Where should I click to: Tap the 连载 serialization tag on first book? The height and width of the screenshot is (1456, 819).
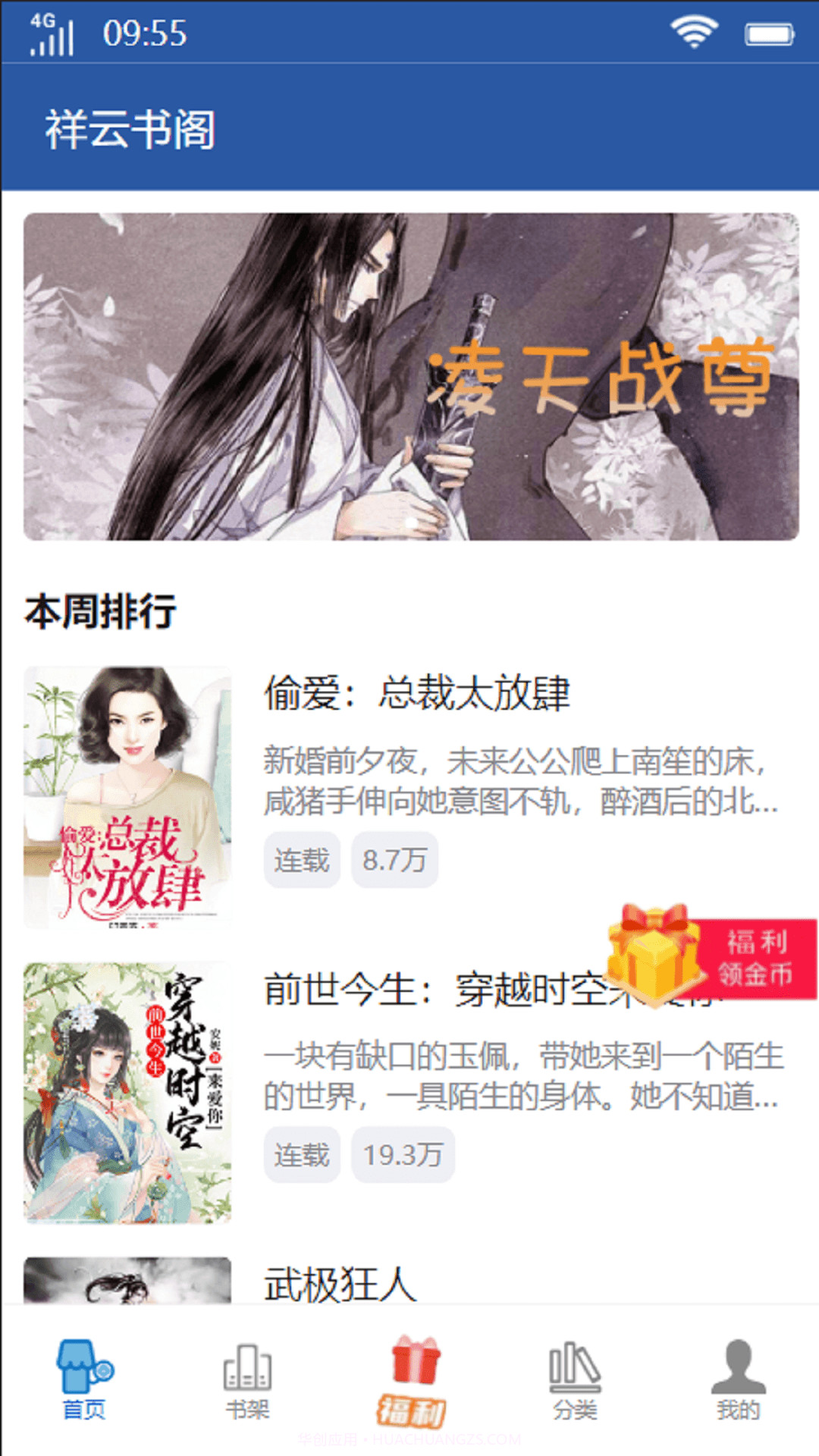click(x=301, y=858)
